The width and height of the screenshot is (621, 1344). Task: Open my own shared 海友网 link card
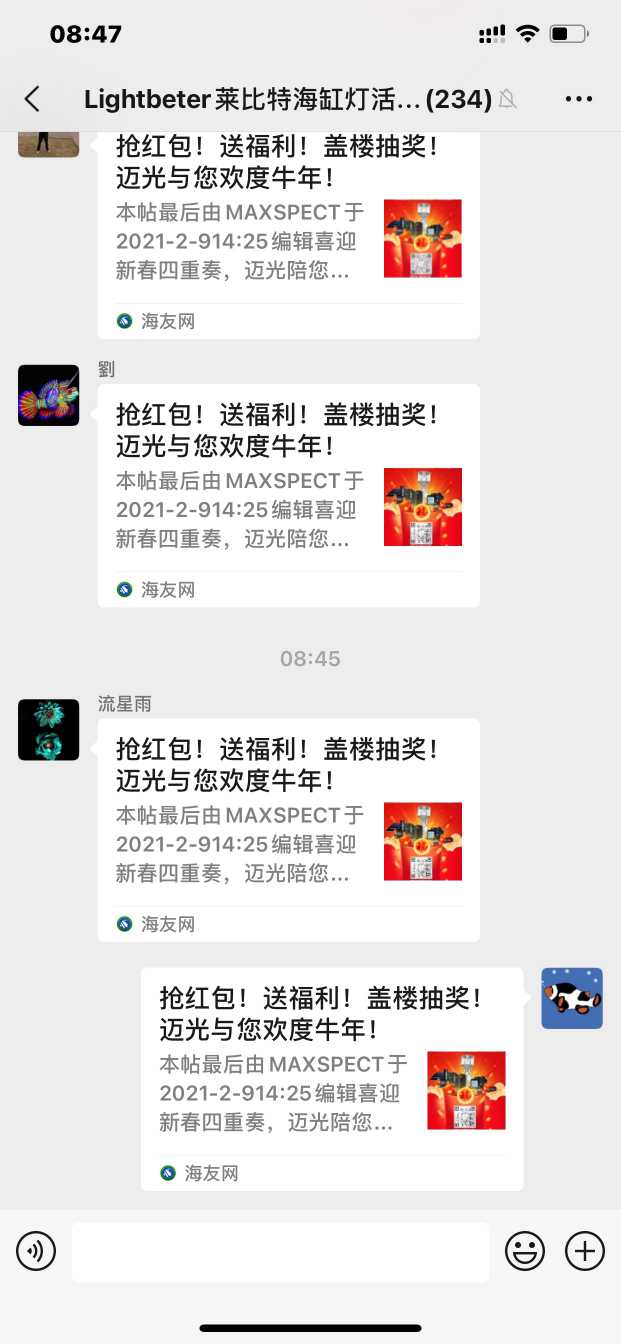pos(331,1078)
